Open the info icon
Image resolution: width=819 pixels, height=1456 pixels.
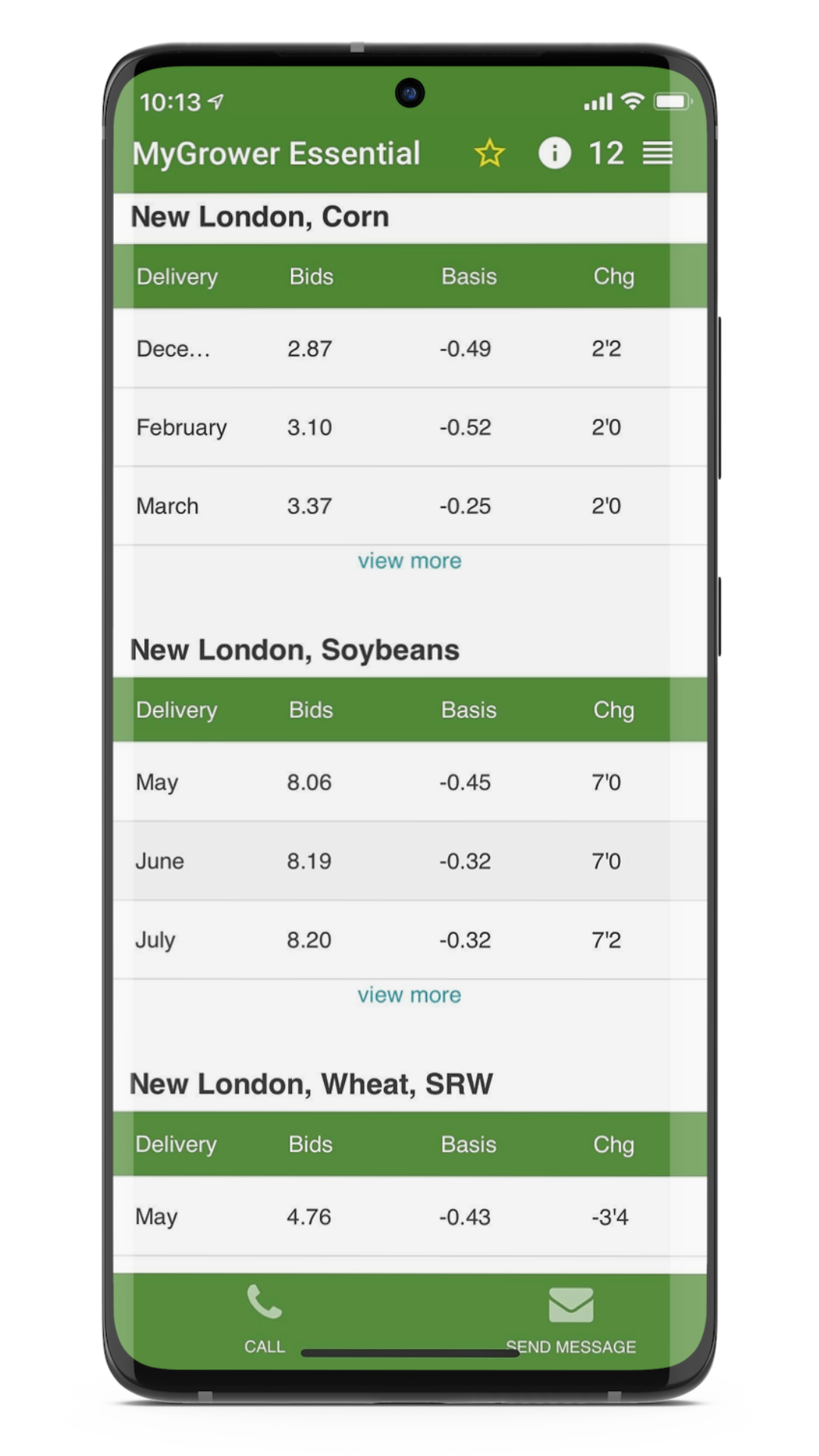[554, 153]
